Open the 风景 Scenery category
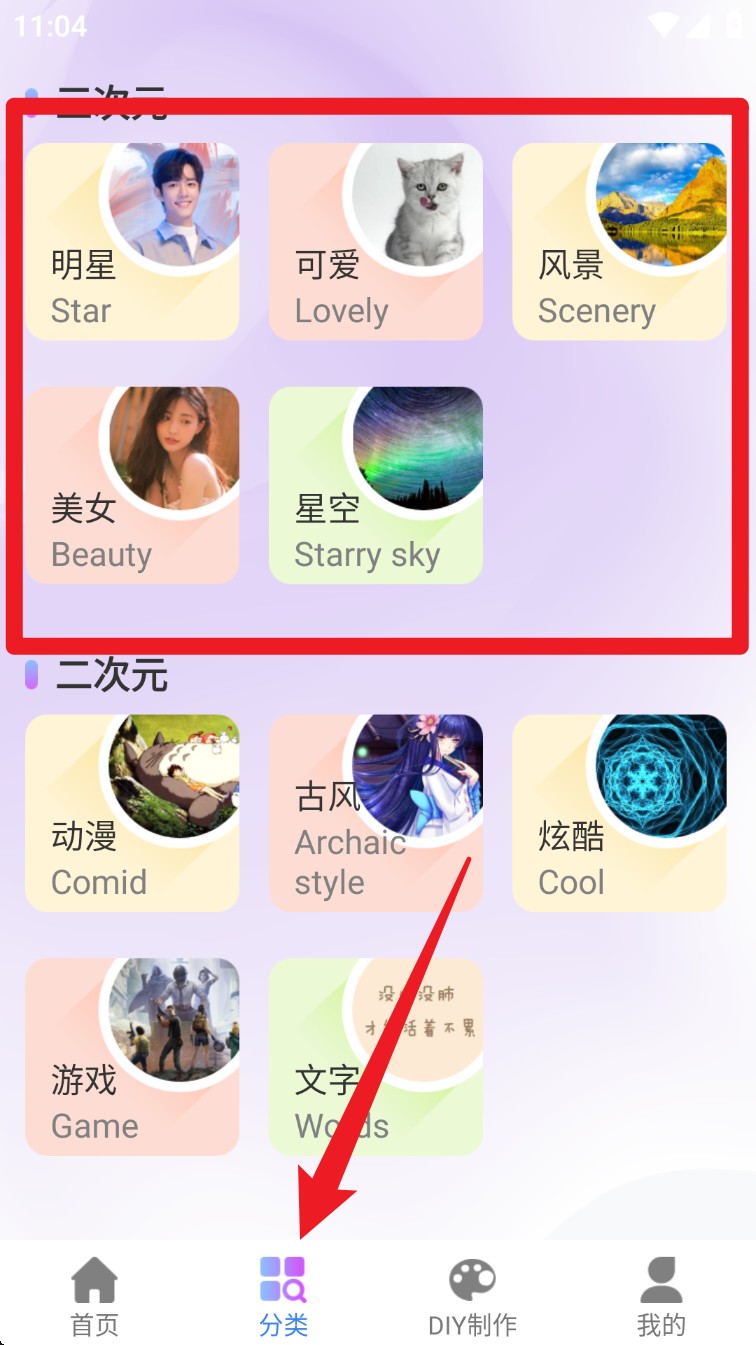This screenshot has height=1345, width=756. point(619,242)
